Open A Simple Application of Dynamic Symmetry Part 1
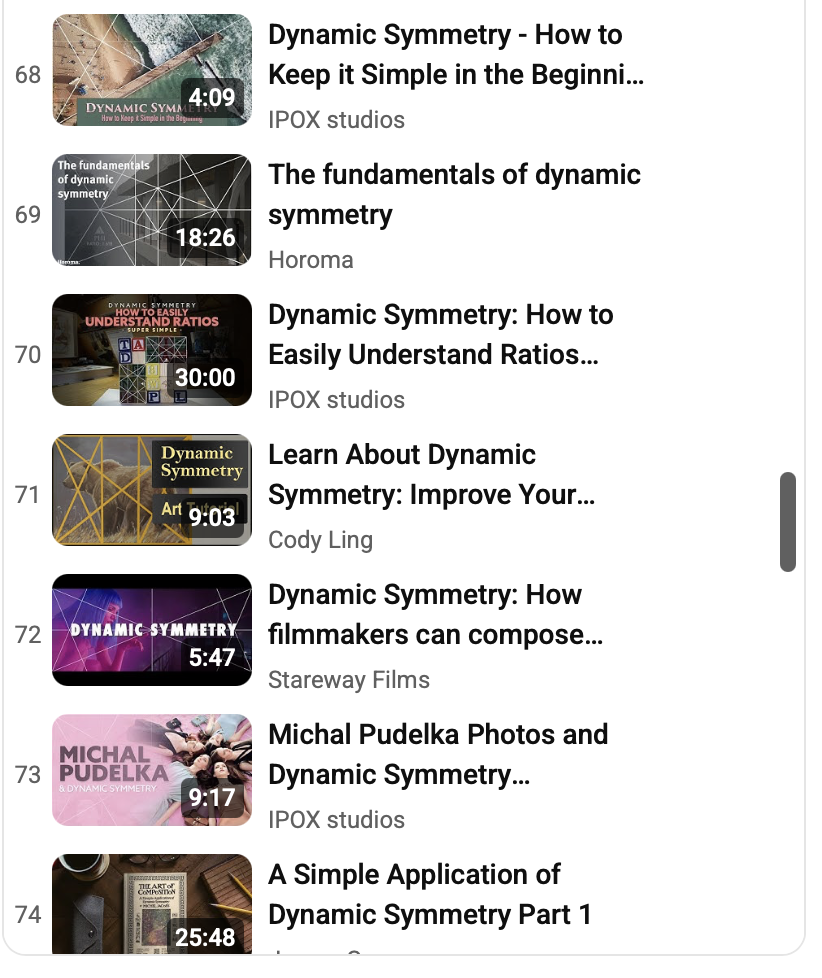The width and height of the screenshot is (822, 978). 430,894
